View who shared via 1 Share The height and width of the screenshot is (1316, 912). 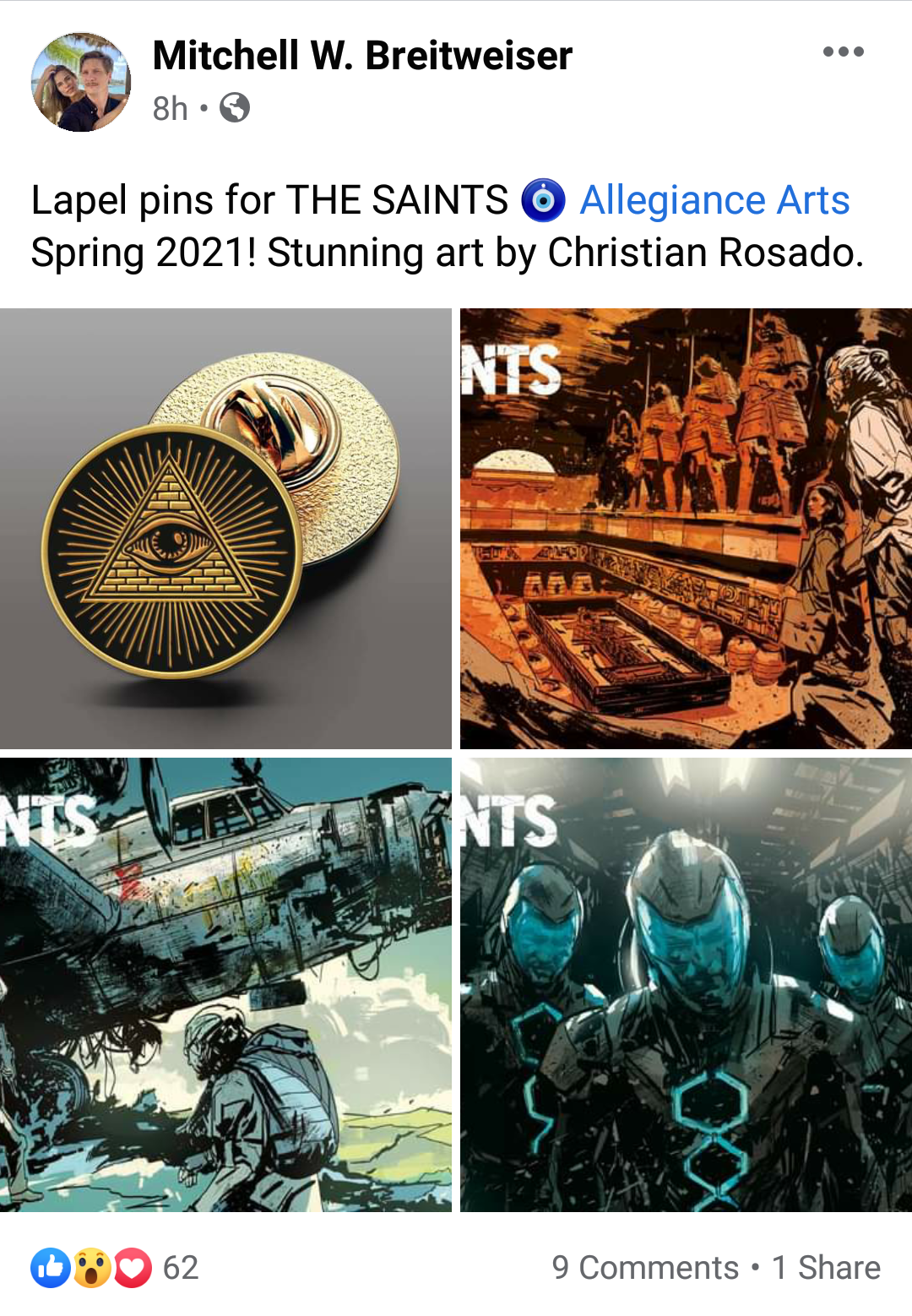click(826, 1268)
